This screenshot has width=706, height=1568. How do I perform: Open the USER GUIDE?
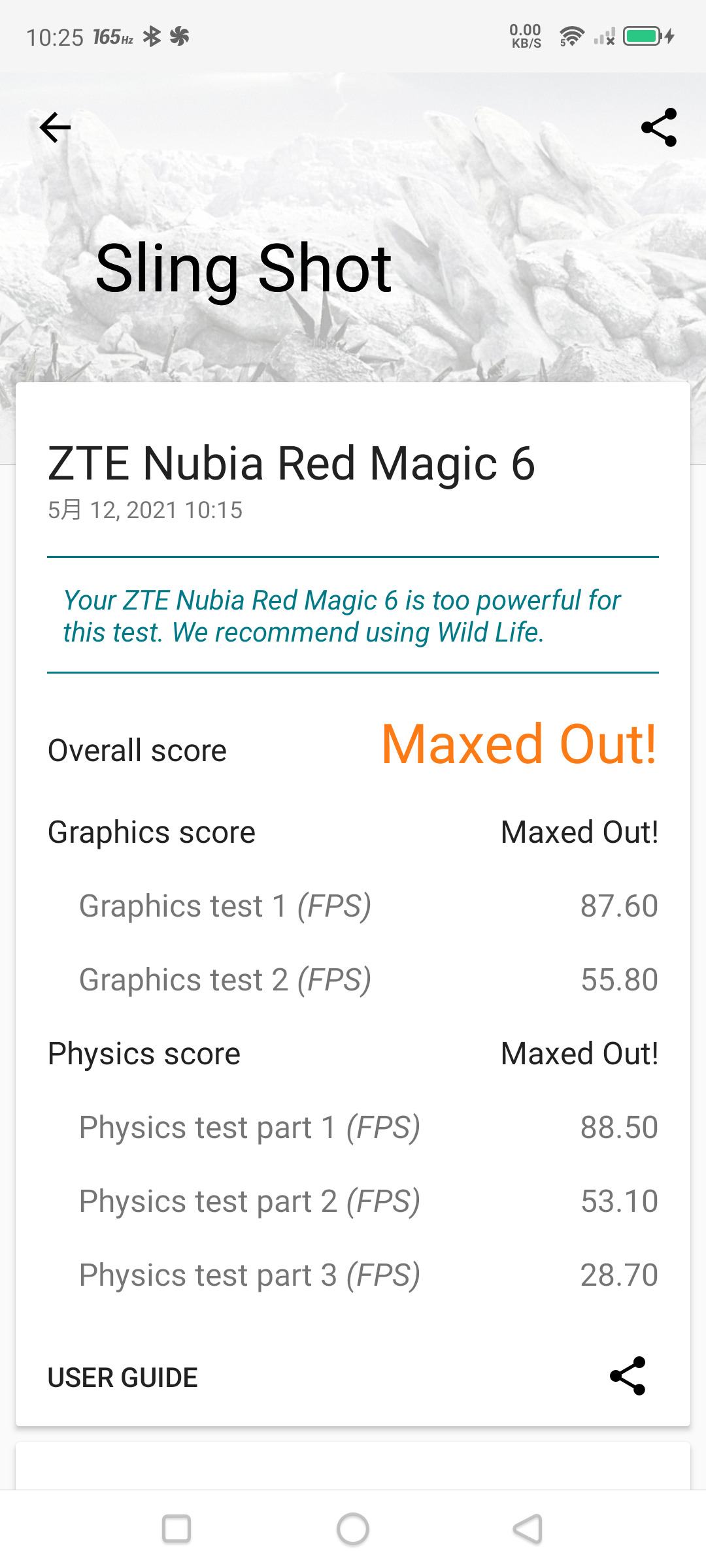(x=122, y=1377)
